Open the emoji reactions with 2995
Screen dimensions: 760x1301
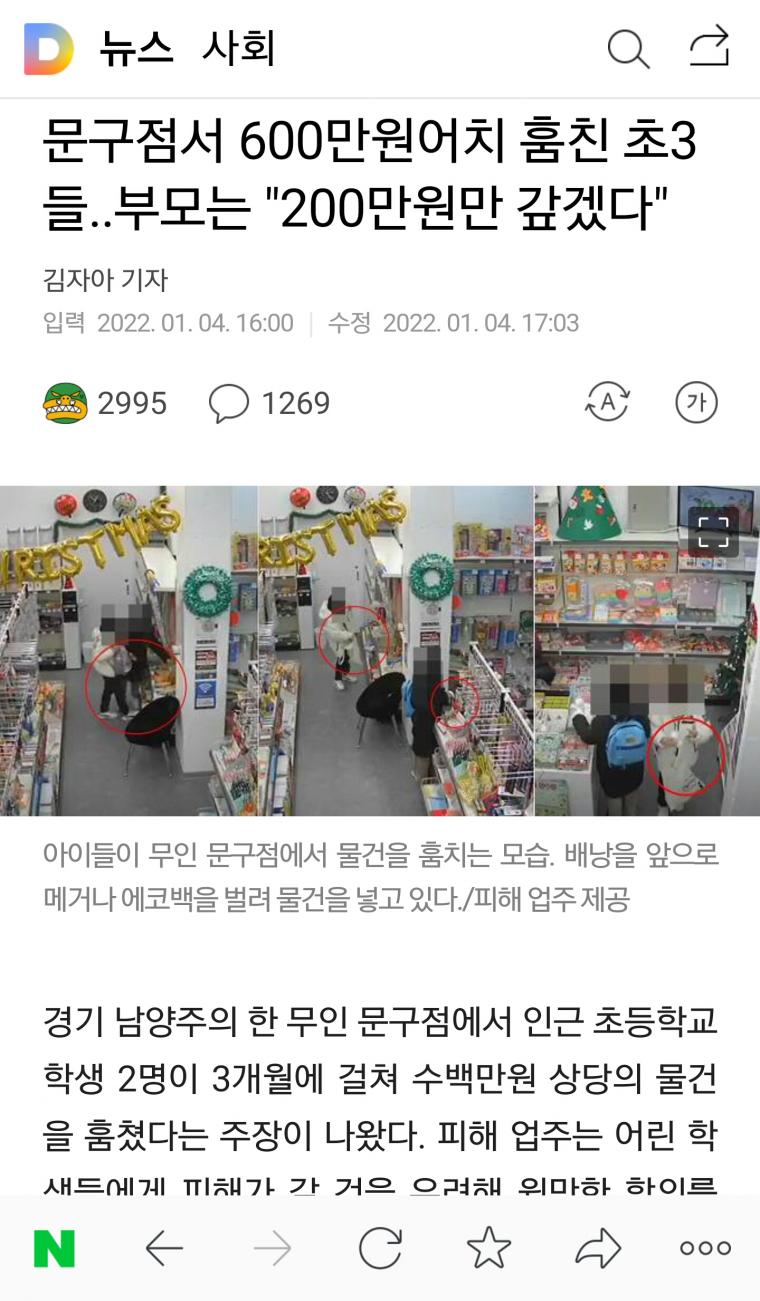point(104,403)
